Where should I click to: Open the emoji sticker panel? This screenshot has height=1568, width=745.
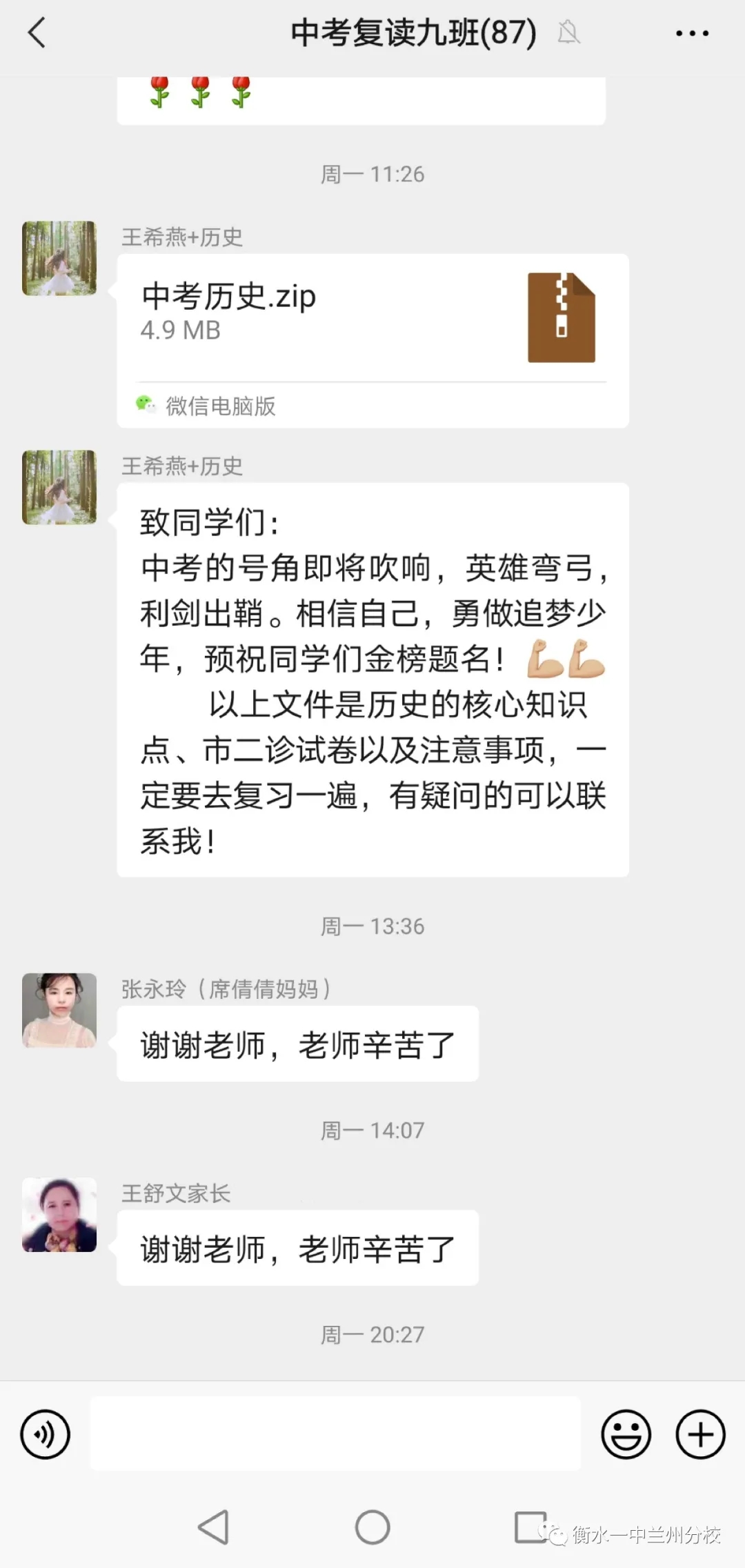click(x=626, y=1434)
